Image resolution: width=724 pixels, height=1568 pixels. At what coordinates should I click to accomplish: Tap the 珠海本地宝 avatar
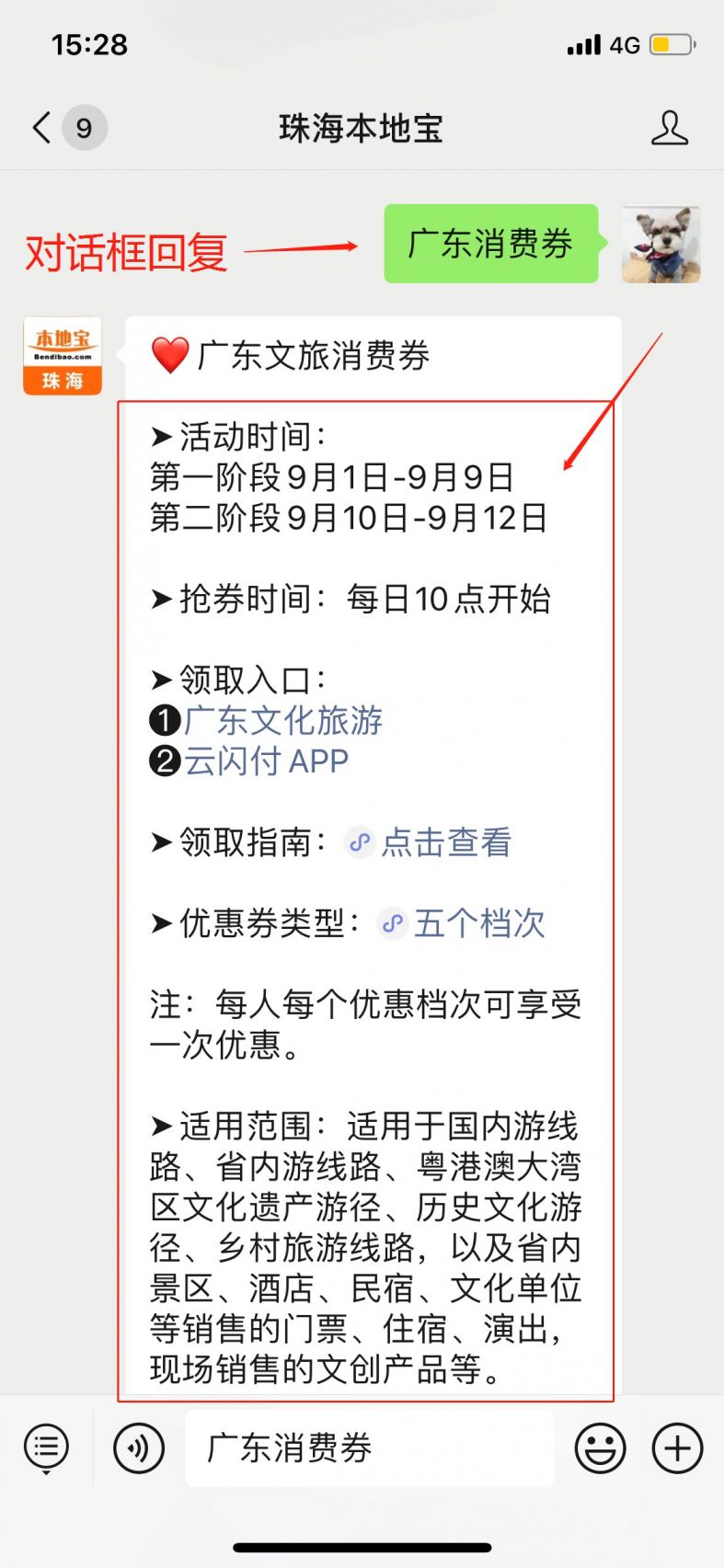pyautogui.click(x=63, y=356)
